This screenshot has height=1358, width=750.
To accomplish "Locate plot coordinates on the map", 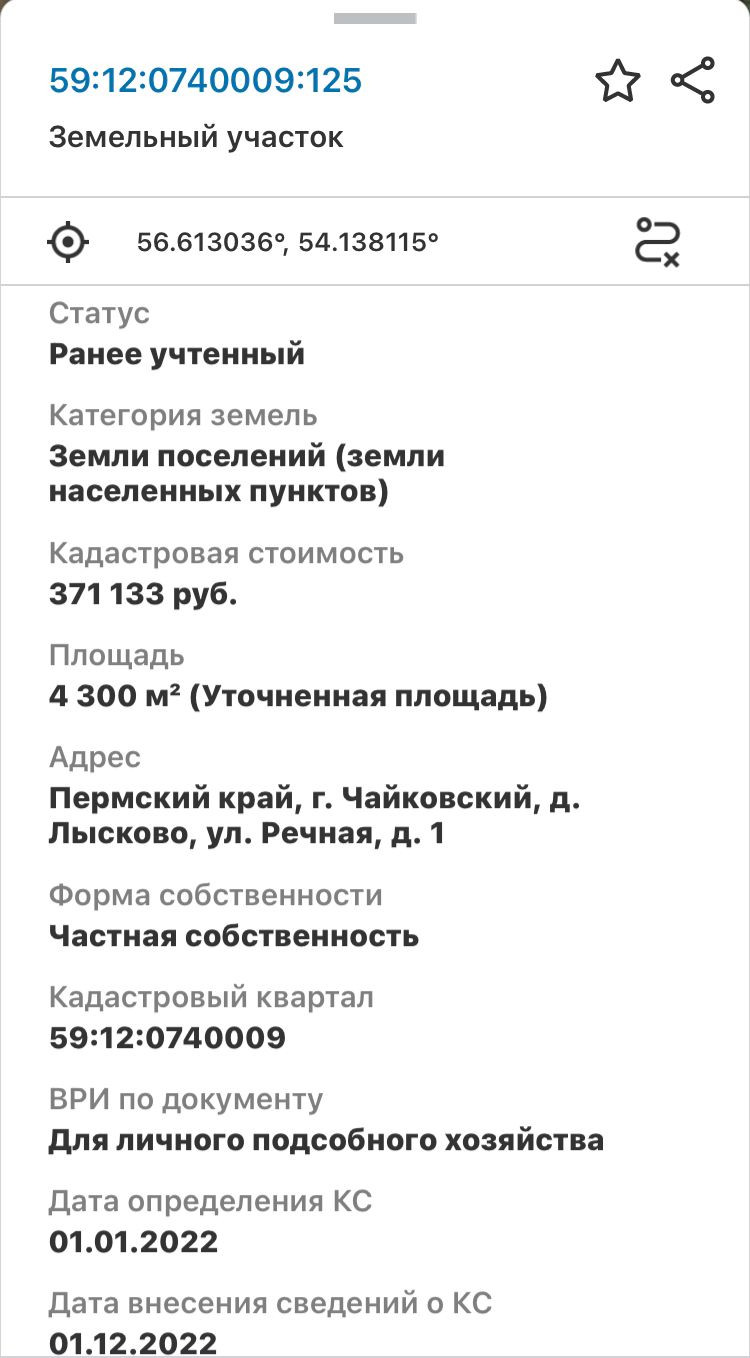I will tap(69, 242).
